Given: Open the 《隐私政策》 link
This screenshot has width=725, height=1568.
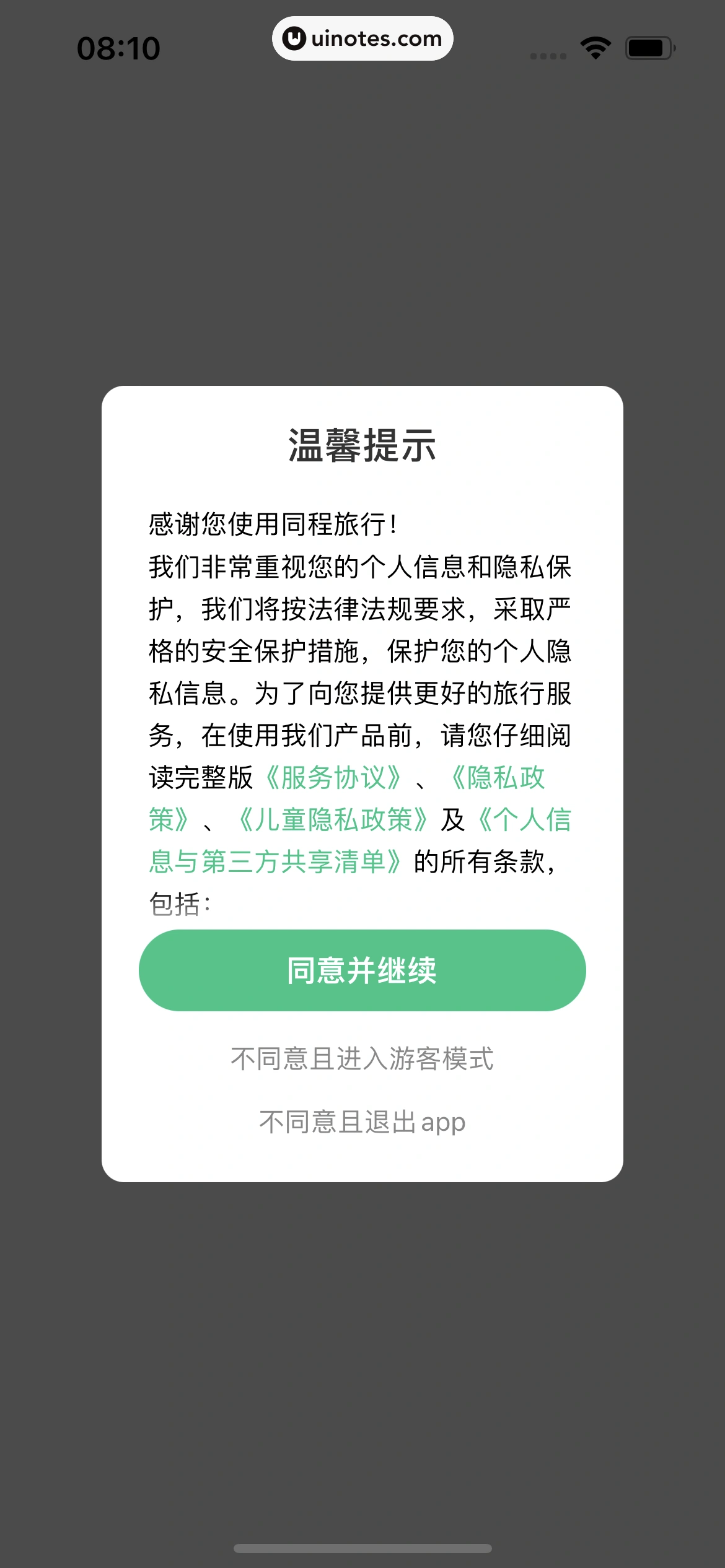Looking at the screenshot, I should (498, 778).
